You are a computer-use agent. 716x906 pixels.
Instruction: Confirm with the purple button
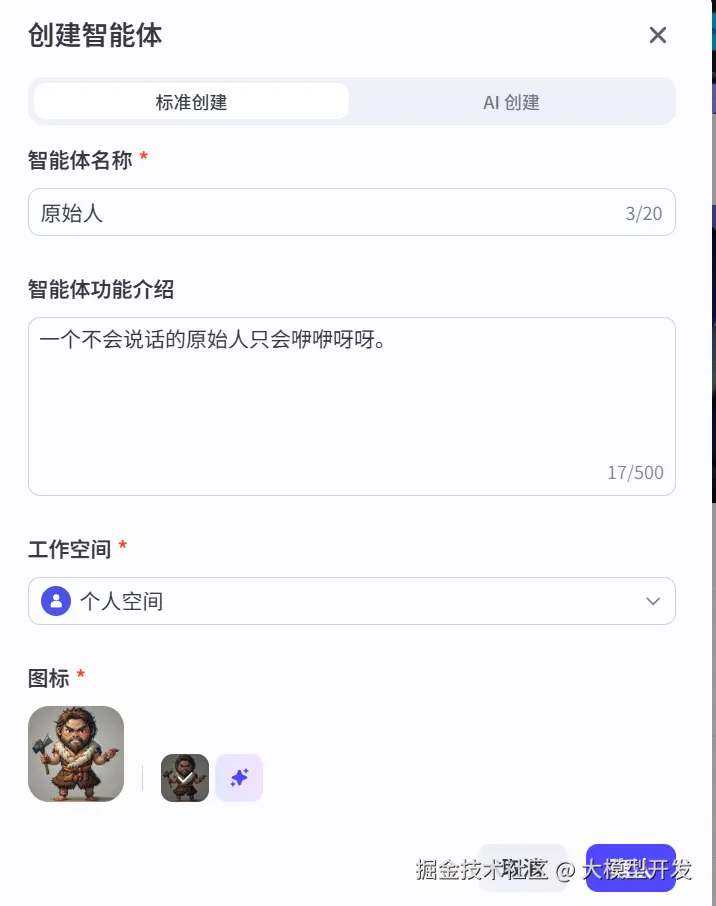click(x=630, y=867)
